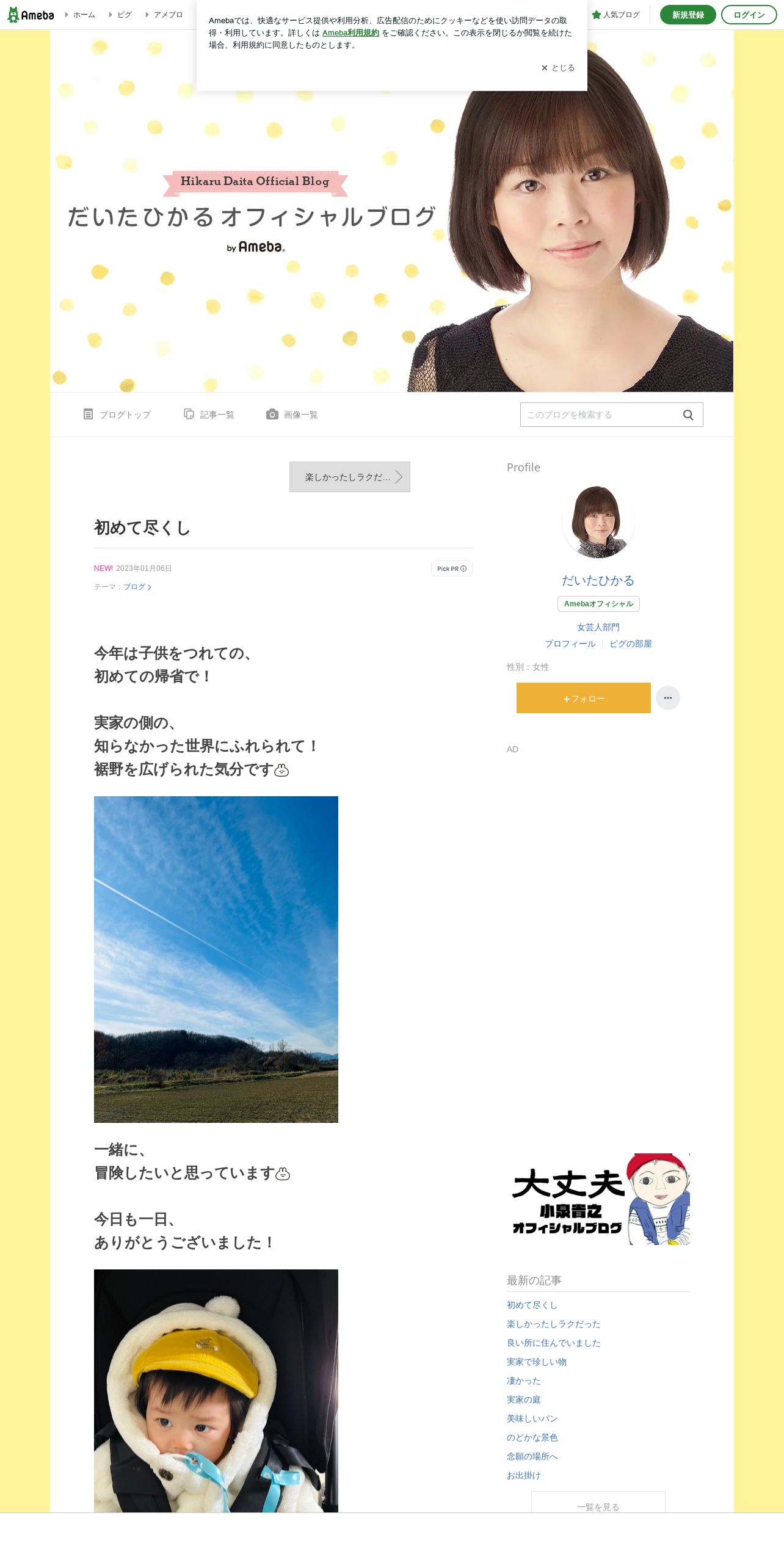
Task: Open the 人気ブログ link
Action: [615, 15]
